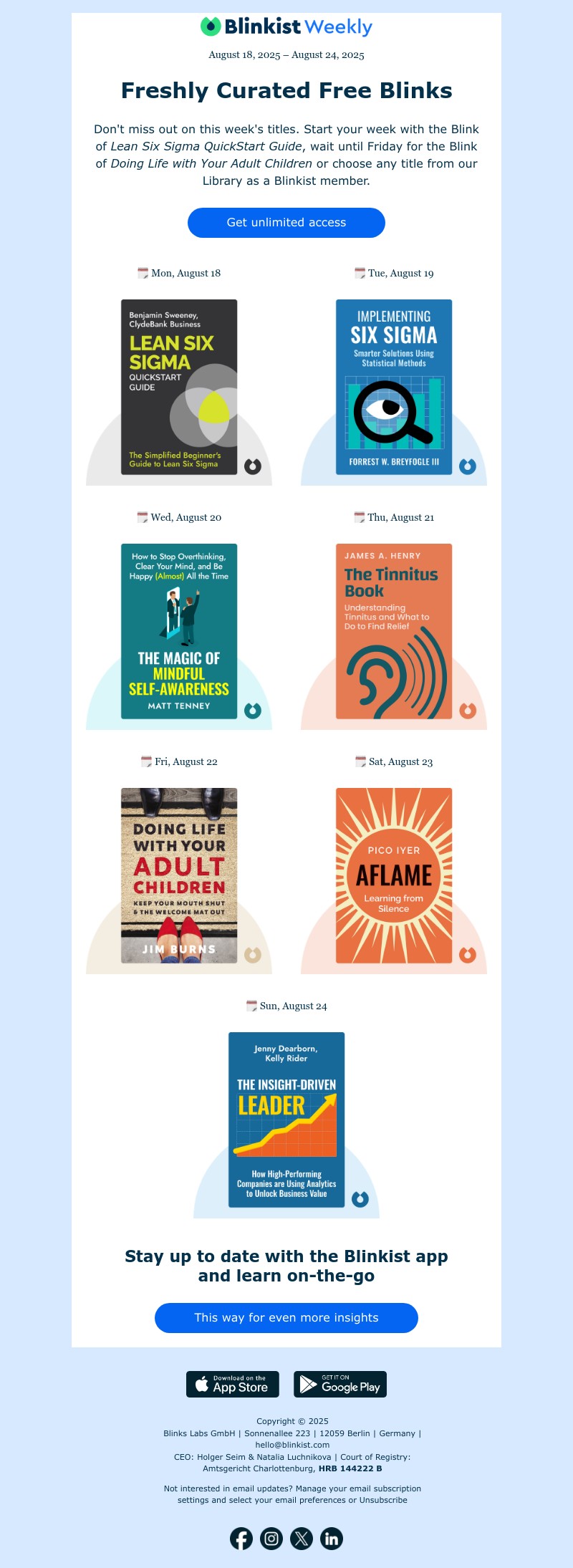This screenshot has width=573, height=1568.
Task: Tap the Get unlimited access button
Action: tap(286, 223)
